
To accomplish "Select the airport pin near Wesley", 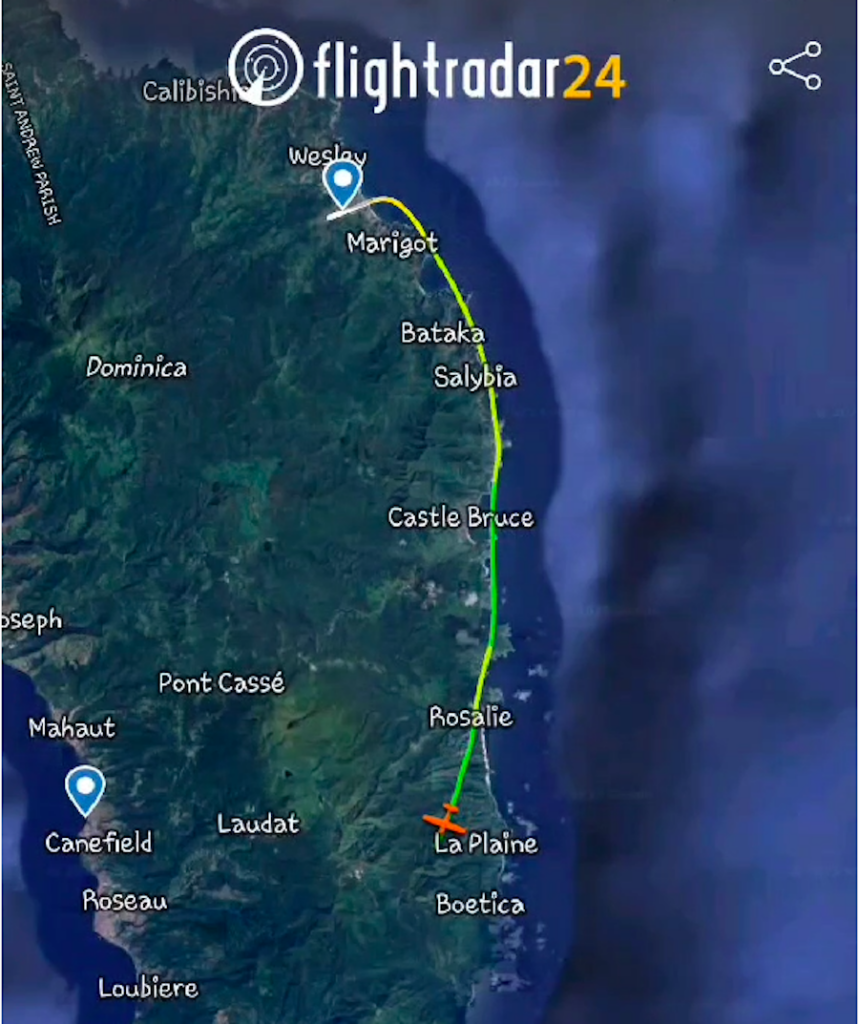I will [343, 183].
